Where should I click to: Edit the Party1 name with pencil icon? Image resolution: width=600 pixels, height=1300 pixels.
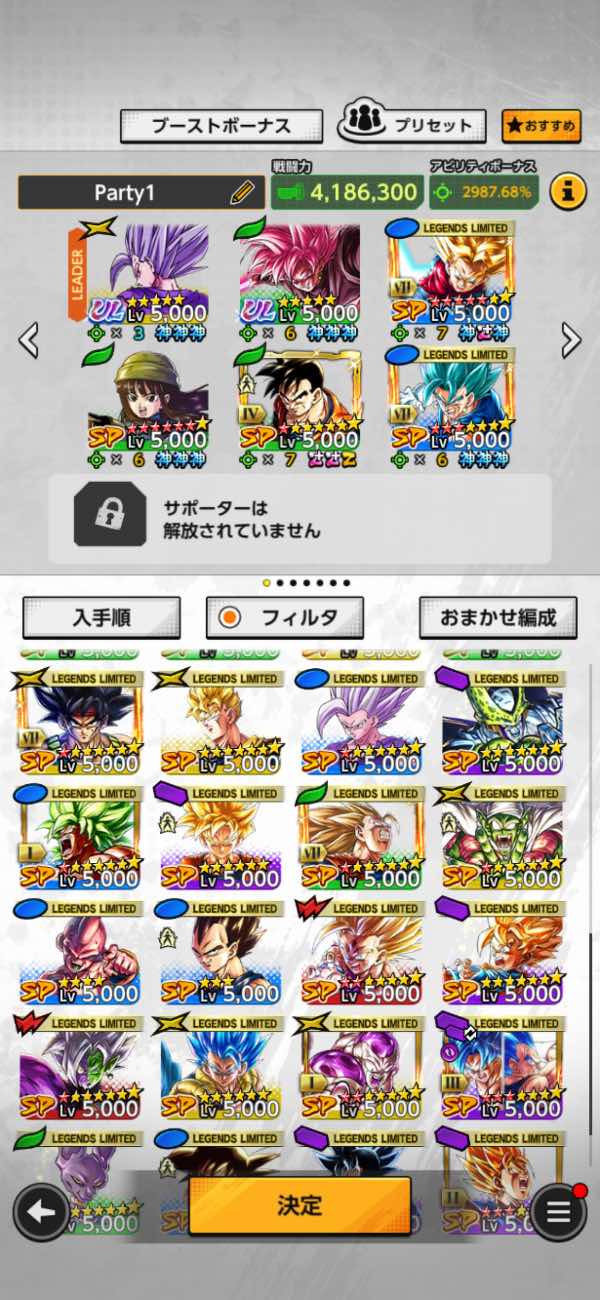click(242, 192)
